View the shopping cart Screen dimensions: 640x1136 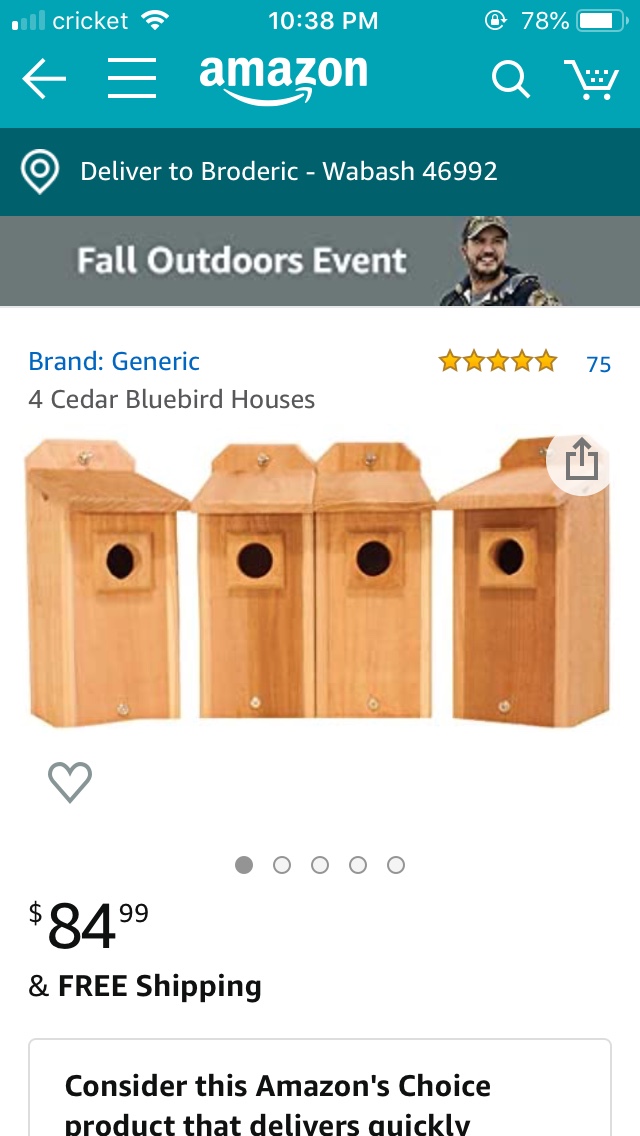coord(591,79)
